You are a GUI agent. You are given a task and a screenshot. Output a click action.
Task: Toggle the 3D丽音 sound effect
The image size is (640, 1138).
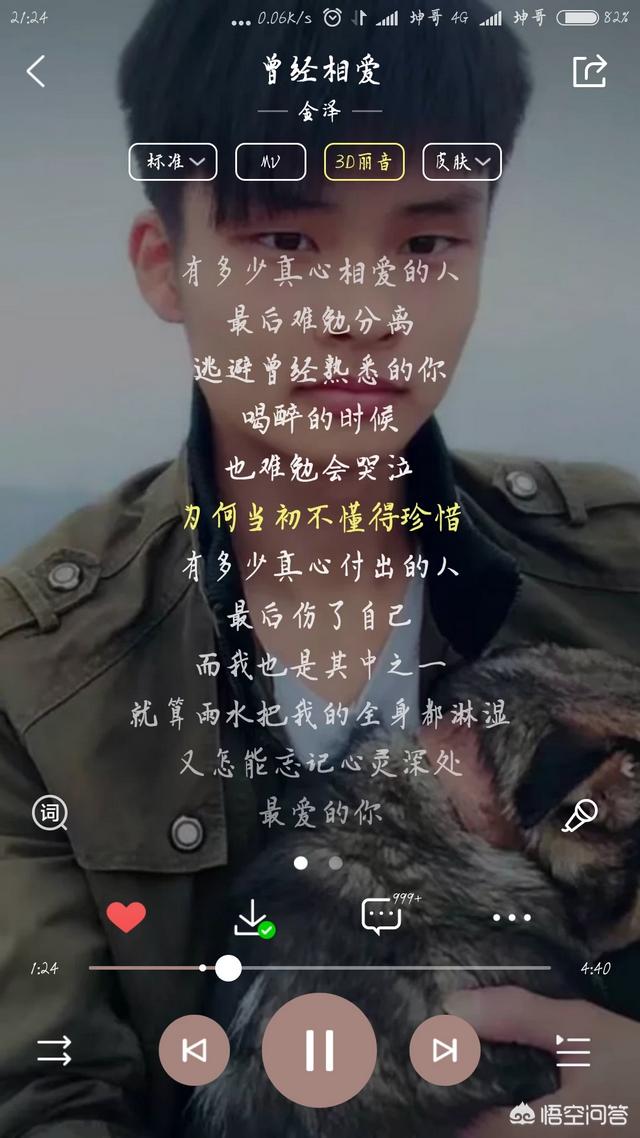click(364, 162)
